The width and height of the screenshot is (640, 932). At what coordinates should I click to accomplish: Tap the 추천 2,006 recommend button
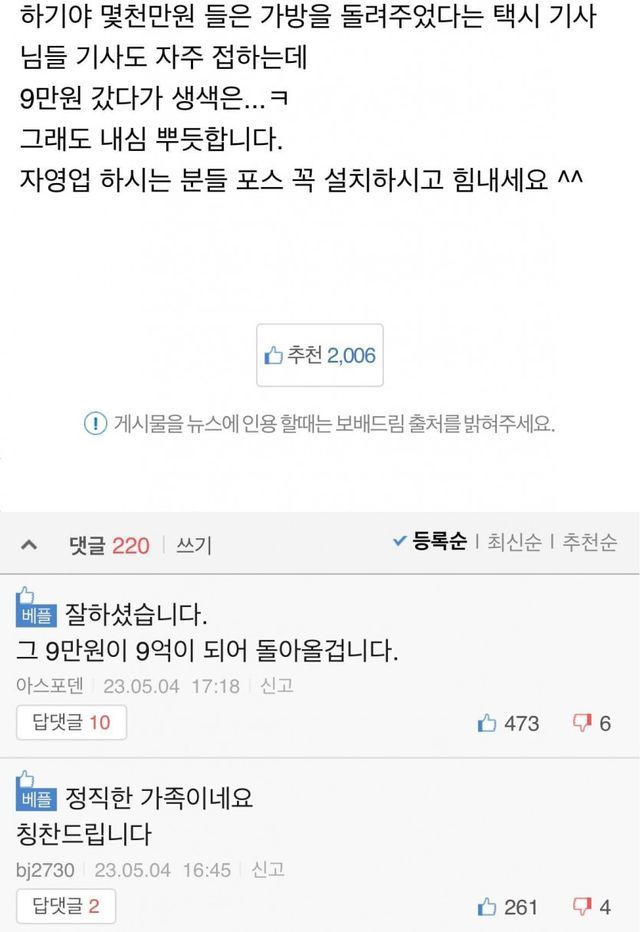click(x=320, y=355)
